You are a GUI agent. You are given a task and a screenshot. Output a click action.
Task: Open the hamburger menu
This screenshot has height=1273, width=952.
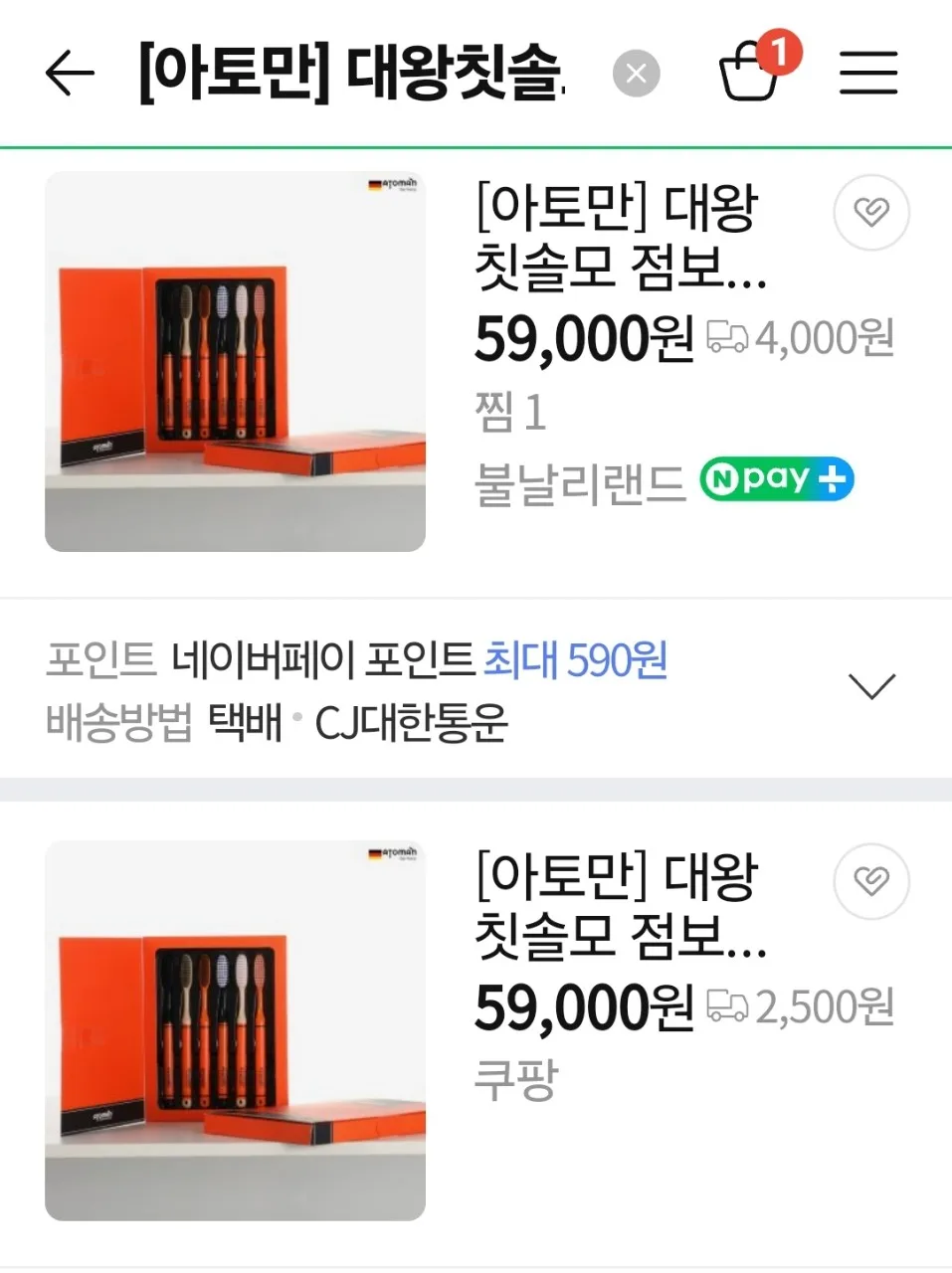868,73
